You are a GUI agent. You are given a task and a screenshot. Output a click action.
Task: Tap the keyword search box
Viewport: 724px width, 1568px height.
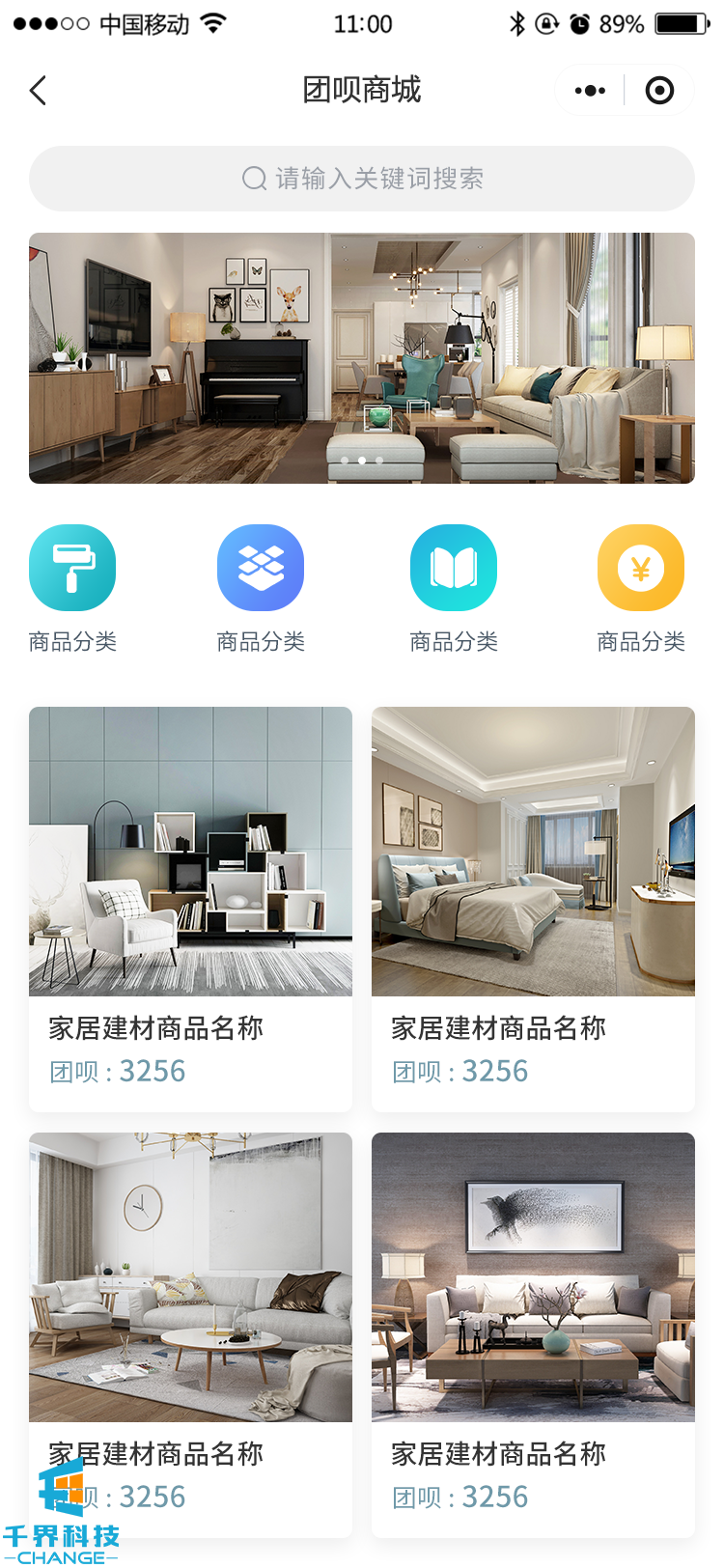click(362, 179)
